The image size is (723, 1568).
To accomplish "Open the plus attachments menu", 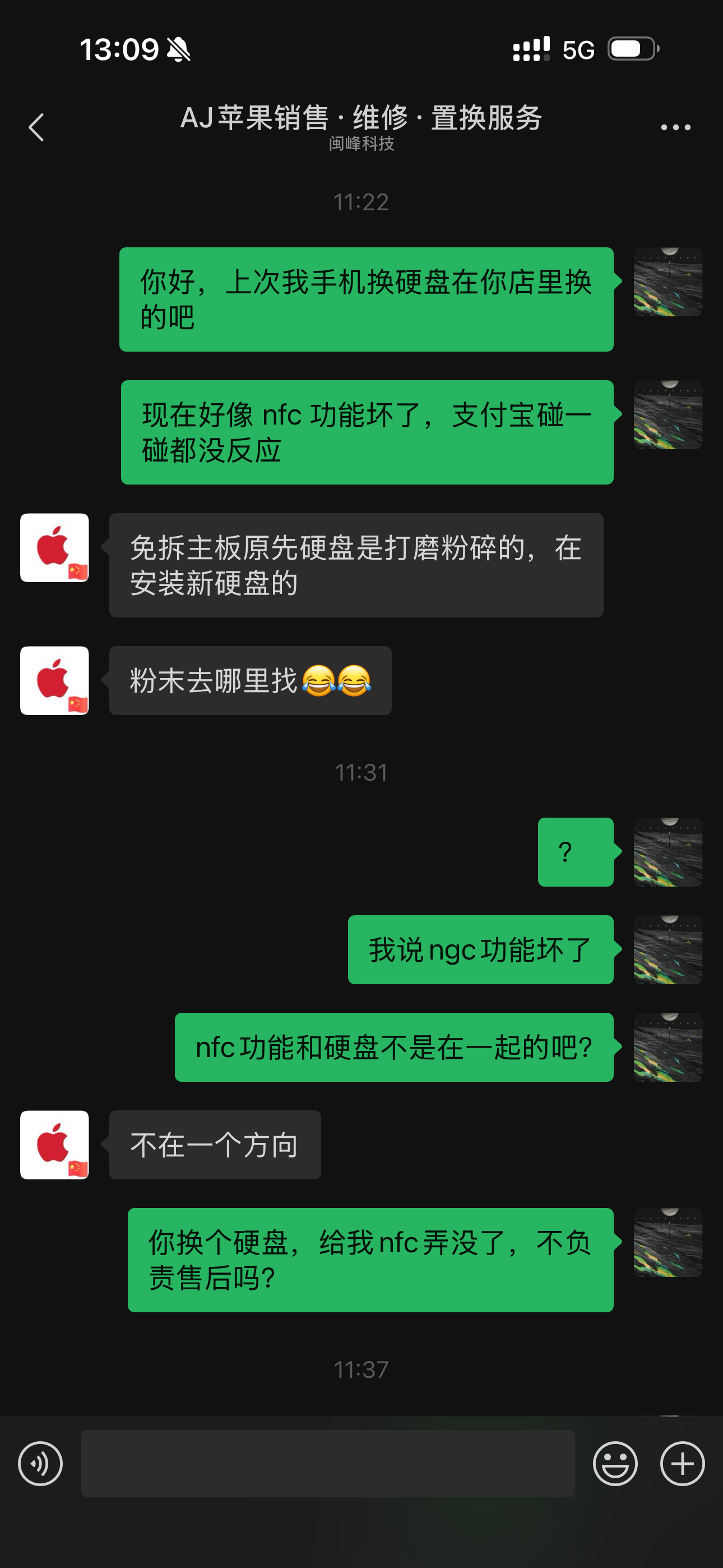I will point(682,1463).
